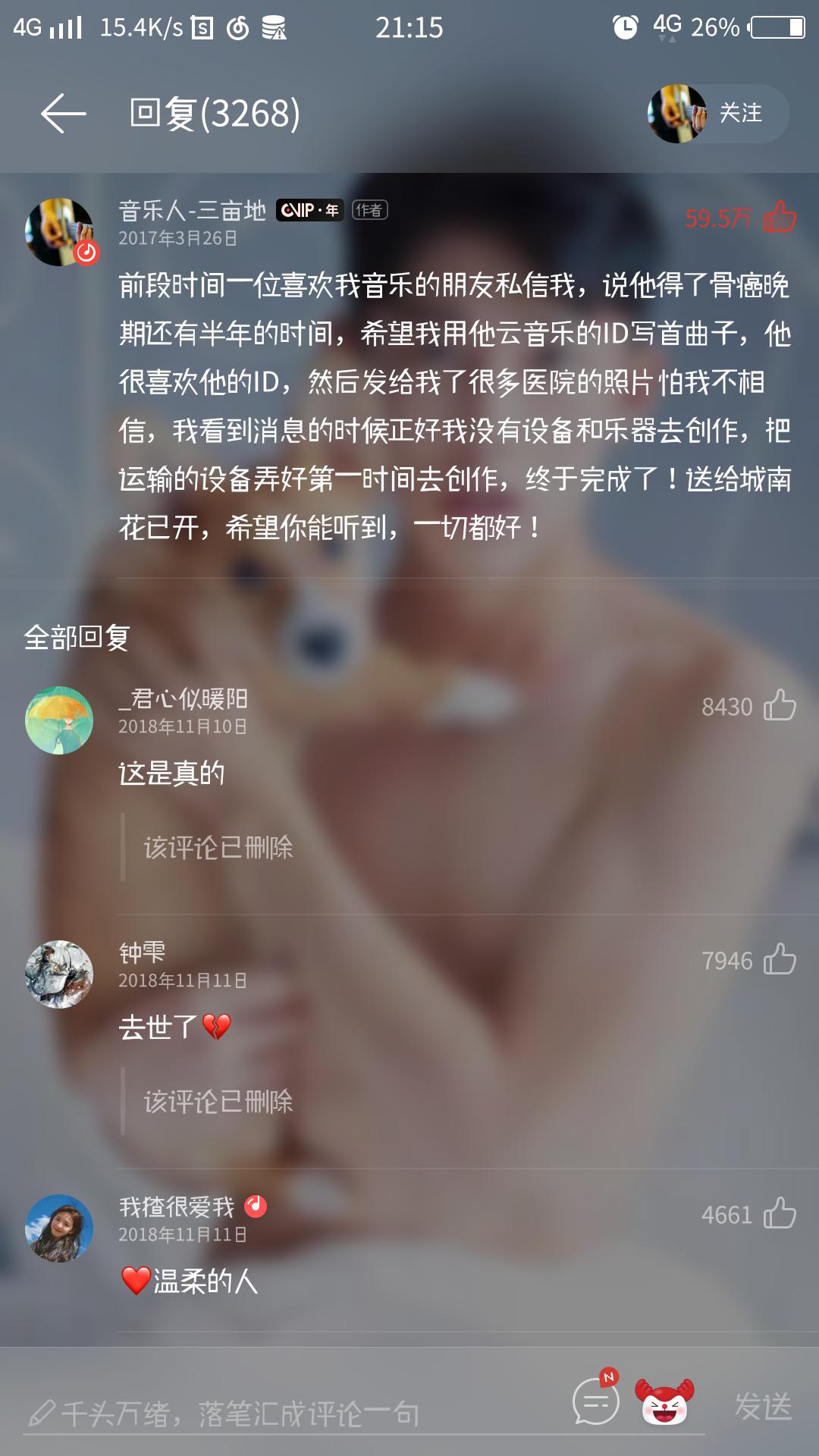The height and width of the screenshot is (1456, 819).
Task: Like the comment by 音乐人-三亩地
Action: (x=780, y=217)
